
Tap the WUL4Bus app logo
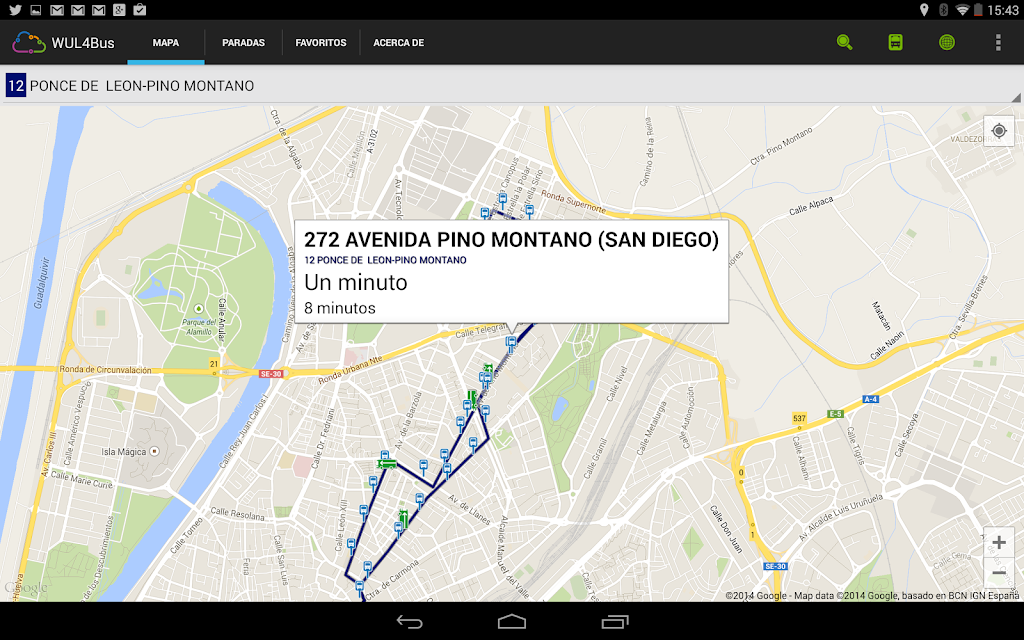(x=29, y=43)
